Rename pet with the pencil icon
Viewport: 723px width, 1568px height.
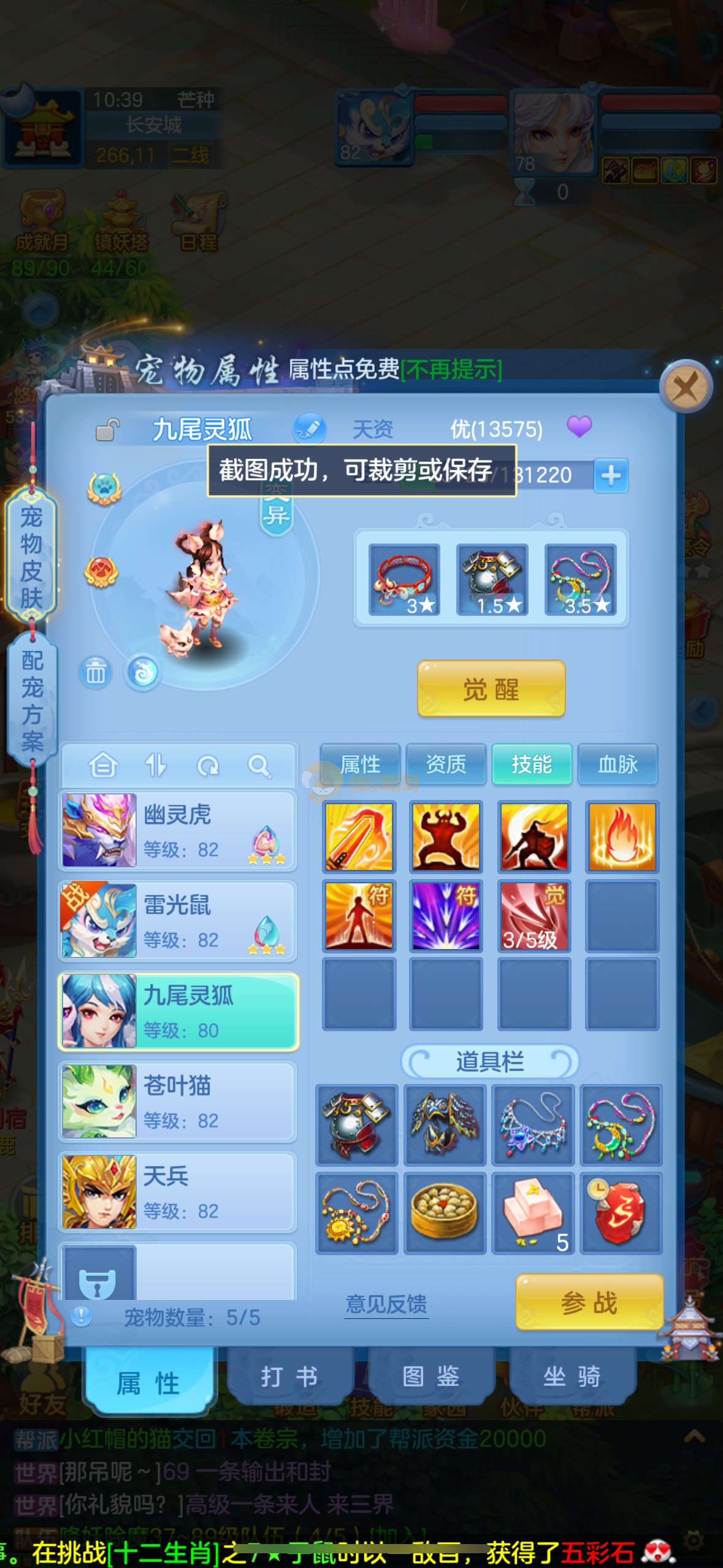(x=310, y=428)
